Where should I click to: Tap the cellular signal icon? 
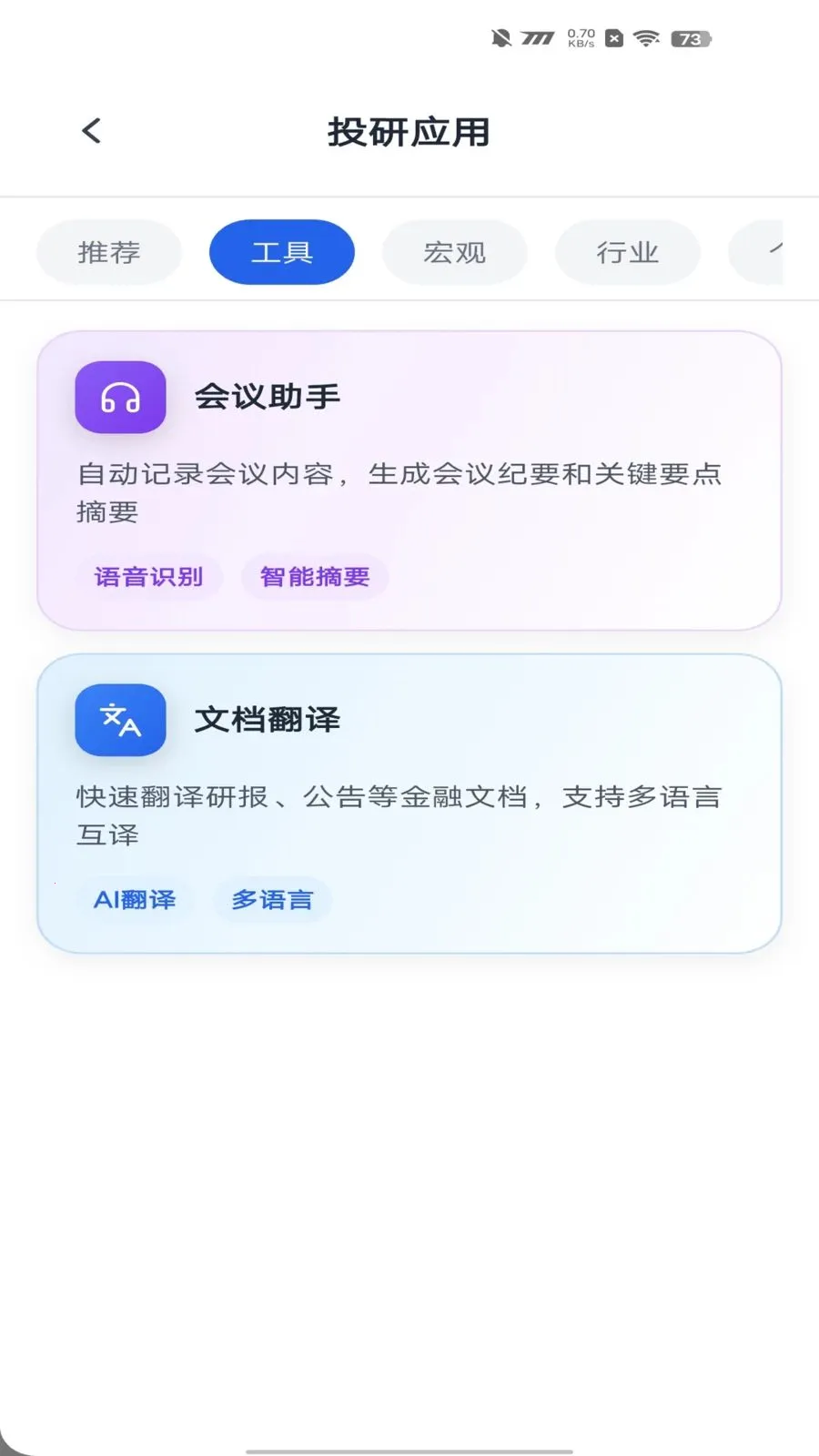[537, 38]
